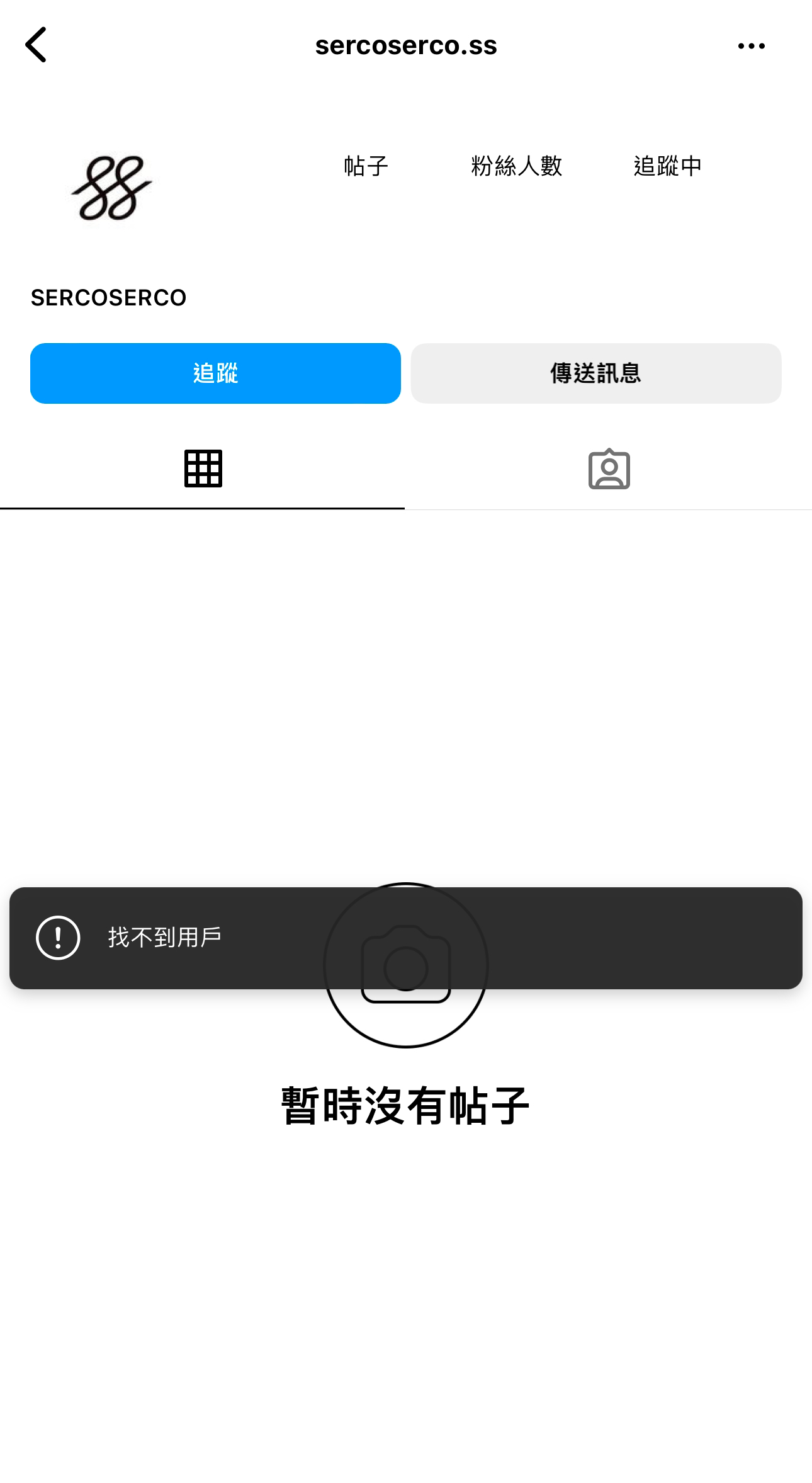This screenshot has height=1483, width=812.
Task: Select the sercoserco.ss title text
Action: (x=406, y=45)
